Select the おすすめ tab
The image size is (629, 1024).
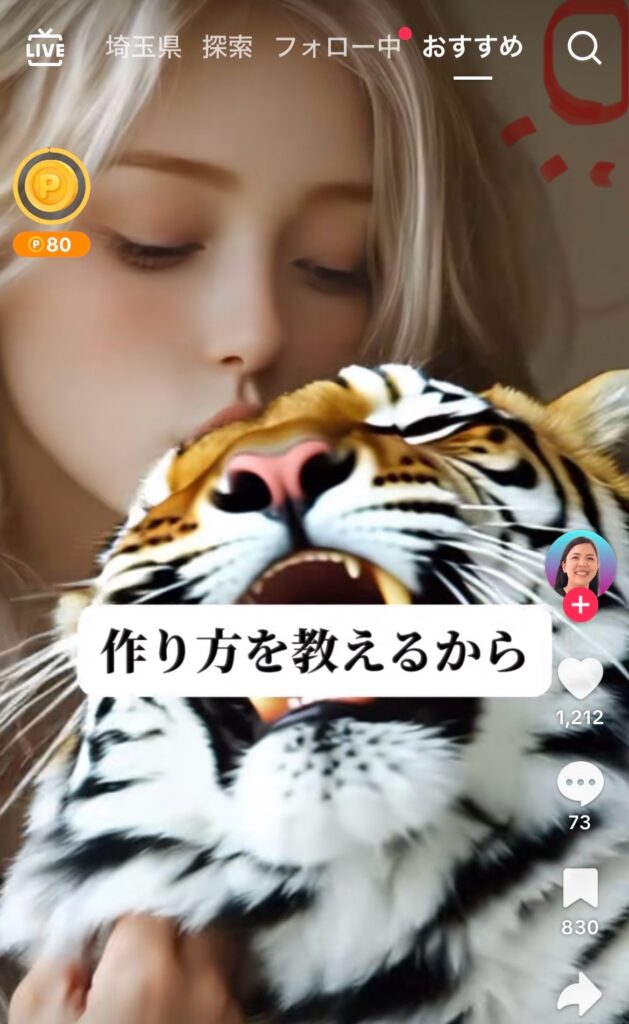(x=472, y=47)
